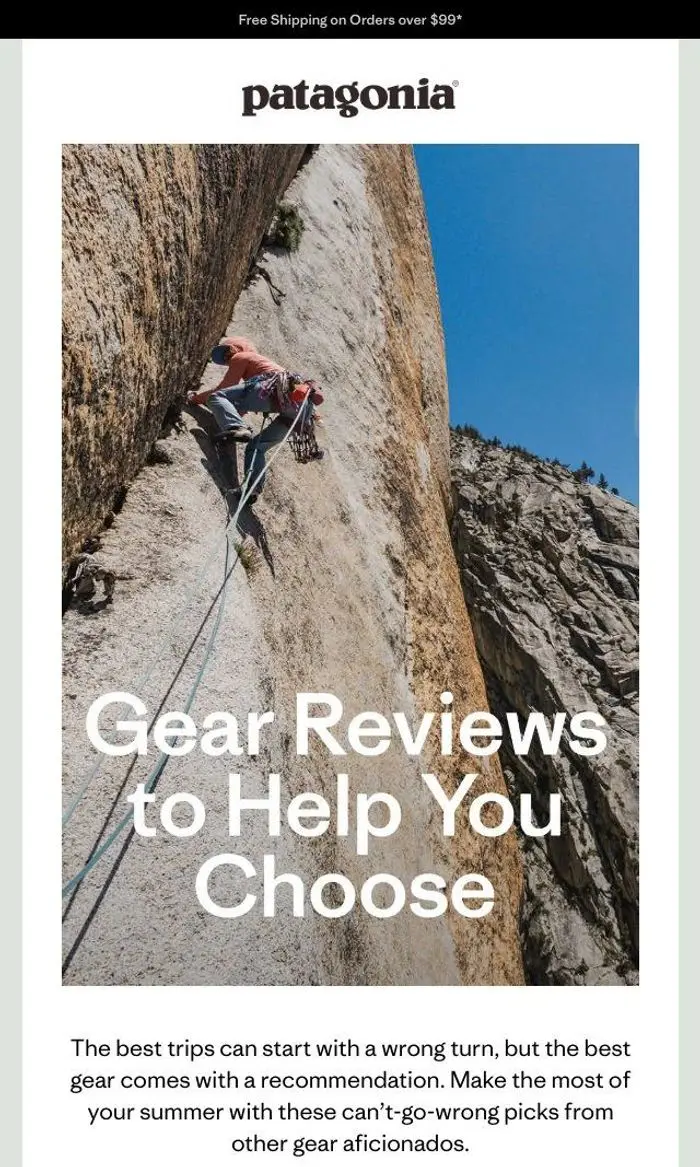Open the Free Shipping on Orders banner
This screenshot has height=1167, width=700.
(350, 20)
